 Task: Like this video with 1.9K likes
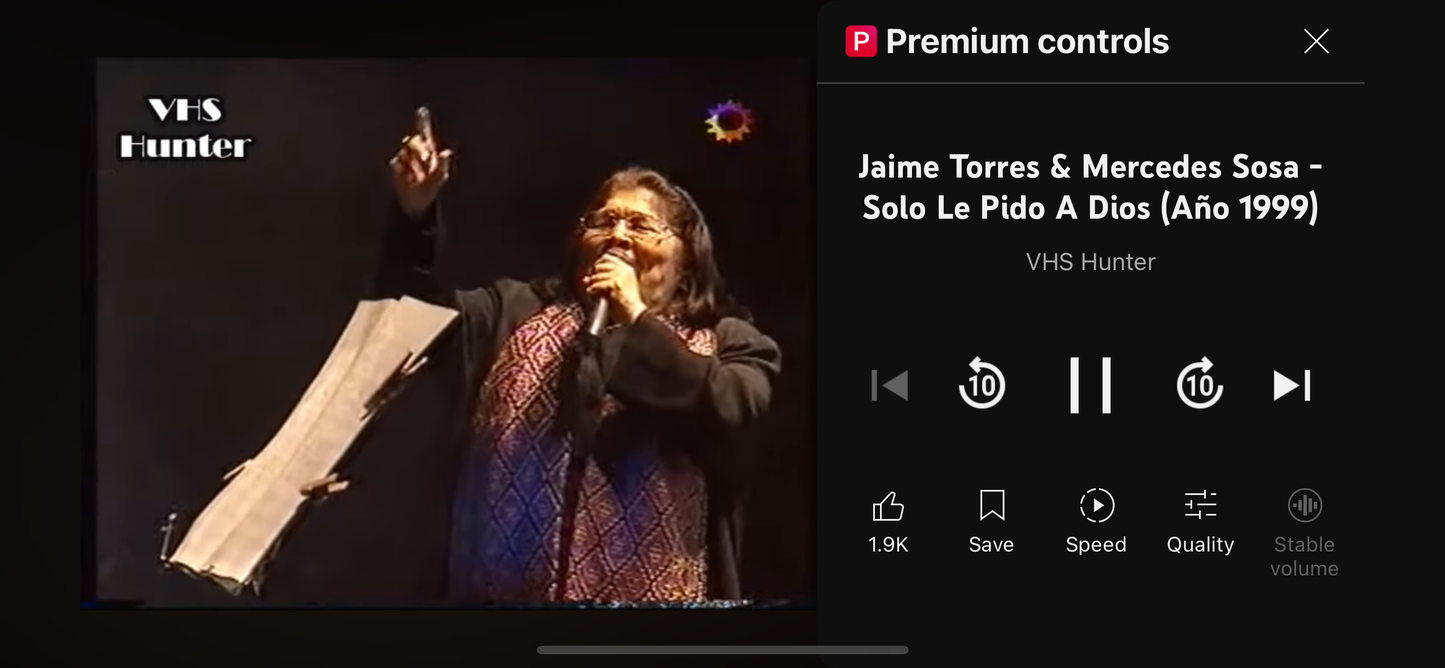pos(888,520)
